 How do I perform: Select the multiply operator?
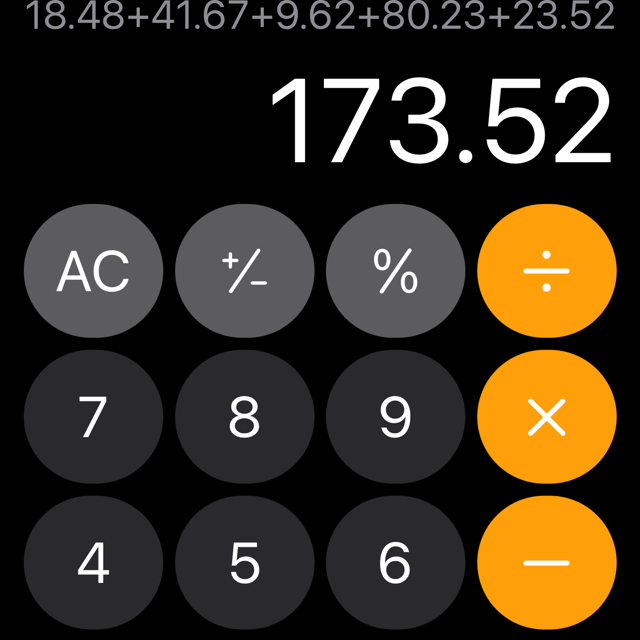tap(547, 418)
